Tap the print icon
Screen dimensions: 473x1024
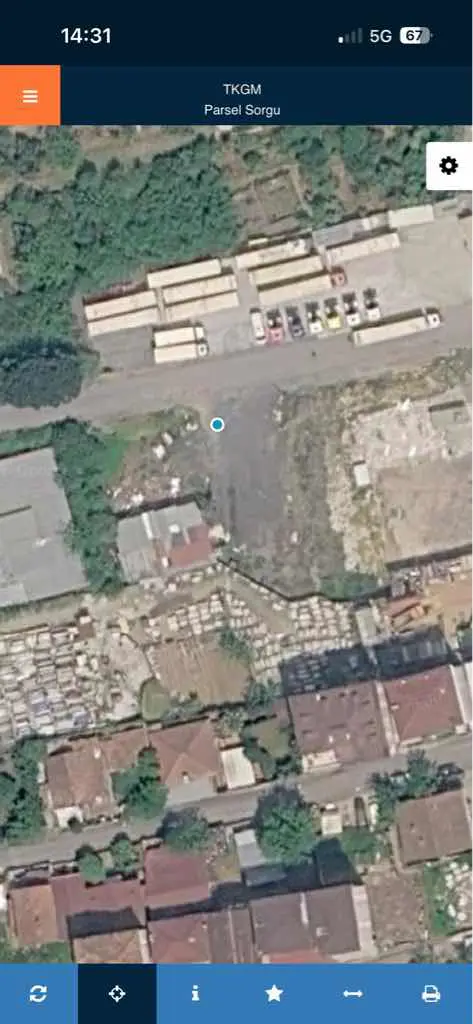click(431, 994)
